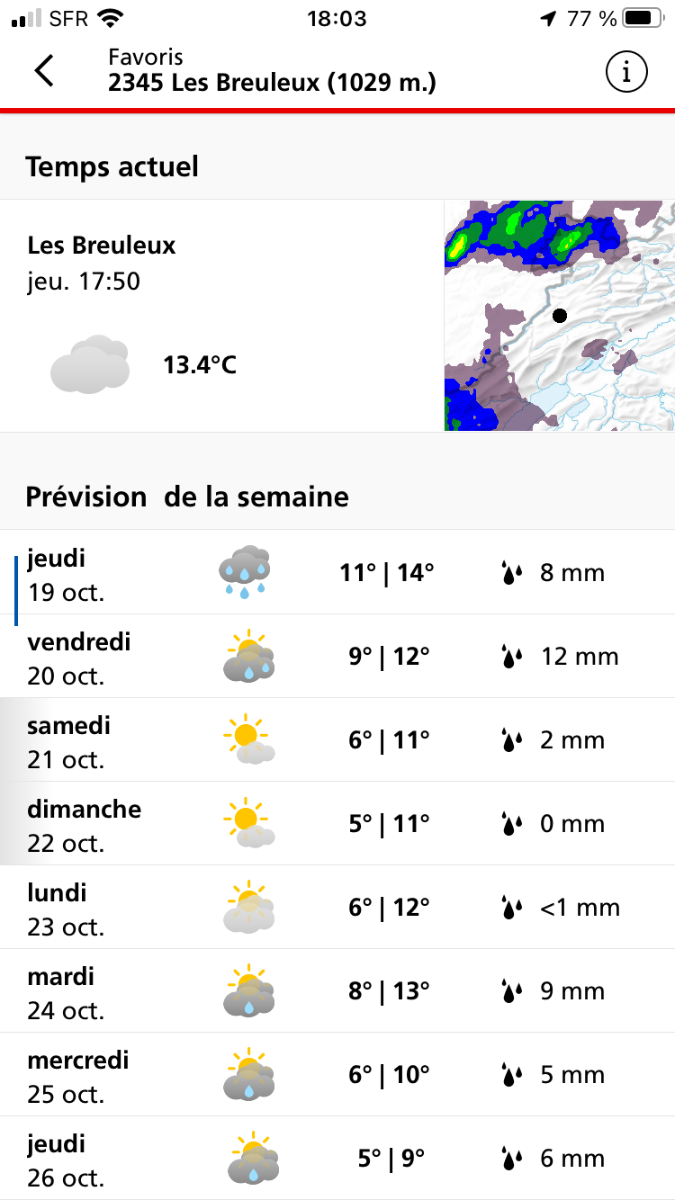Open forecast for jeudi 19 oct.
The width and height of the screenshot is (675, 1200).
click(337, 574)
